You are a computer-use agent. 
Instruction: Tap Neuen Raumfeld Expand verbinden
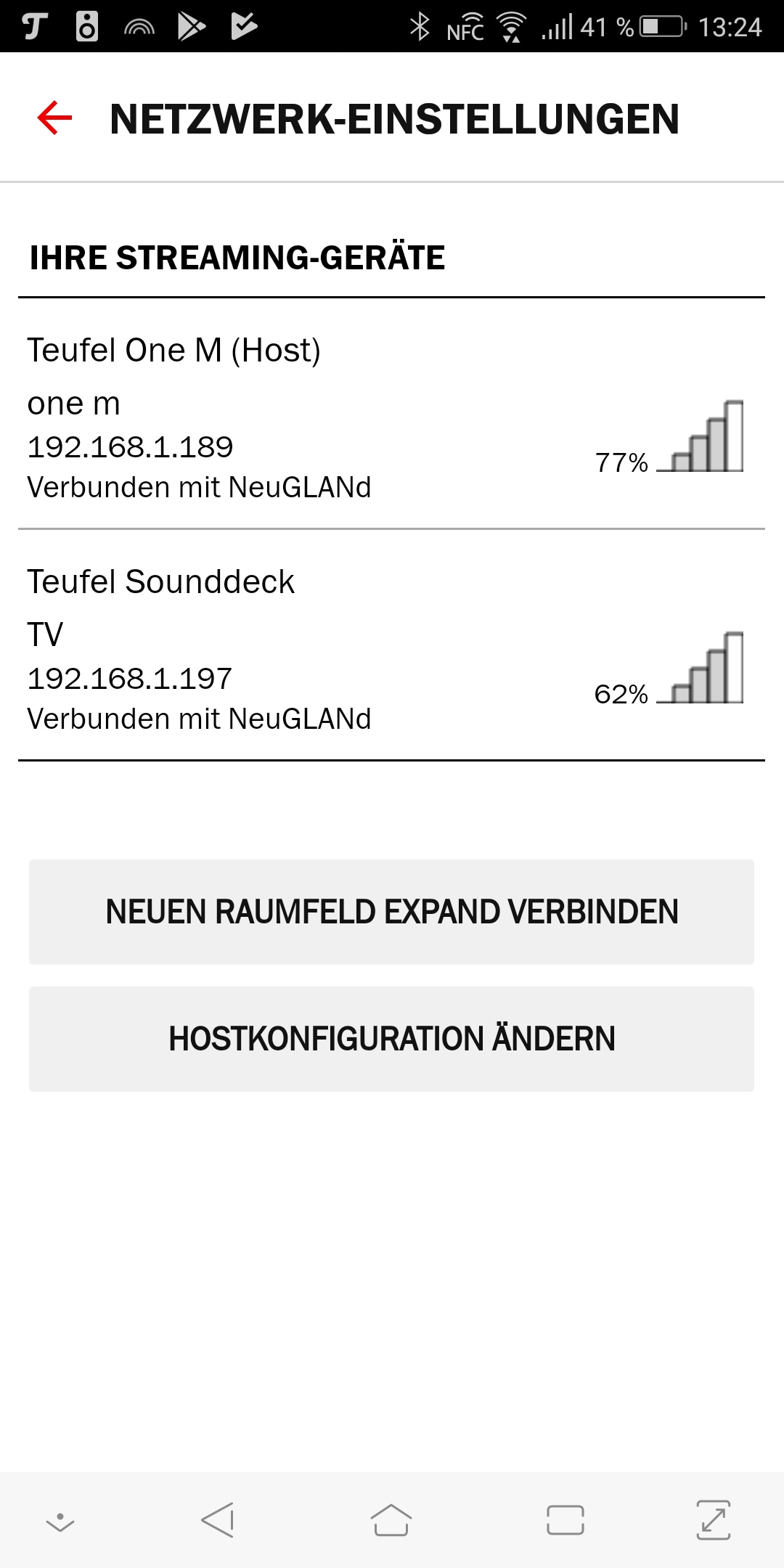click(391, 912)
